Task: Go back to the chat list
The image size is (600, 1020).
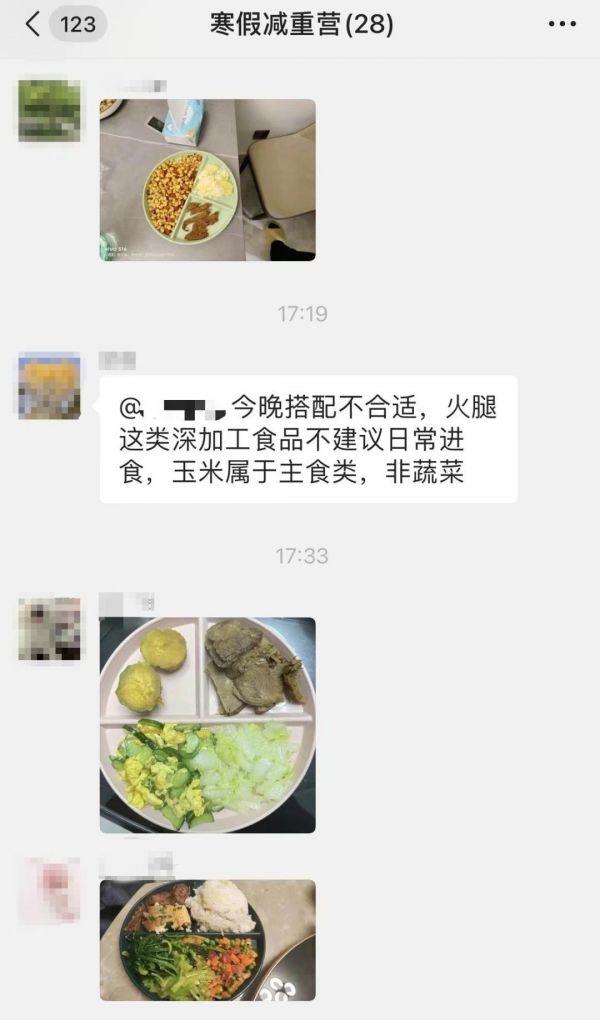Action: click(x=33, y=25)
